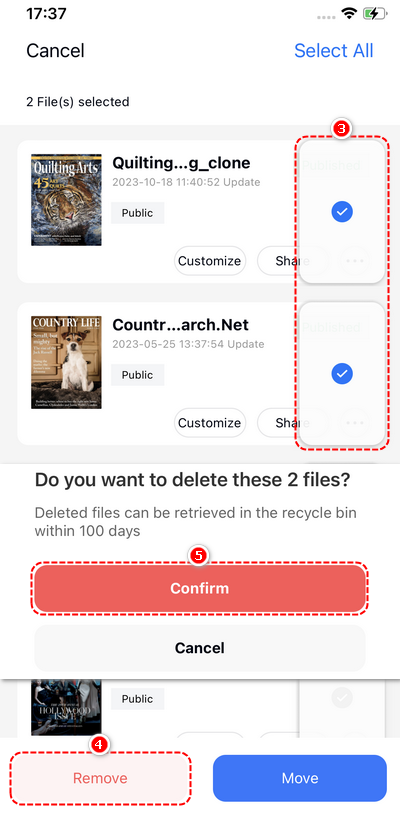400x815 pixels.
Task: Cancel the delete dialog
Action: click(200, 648)
